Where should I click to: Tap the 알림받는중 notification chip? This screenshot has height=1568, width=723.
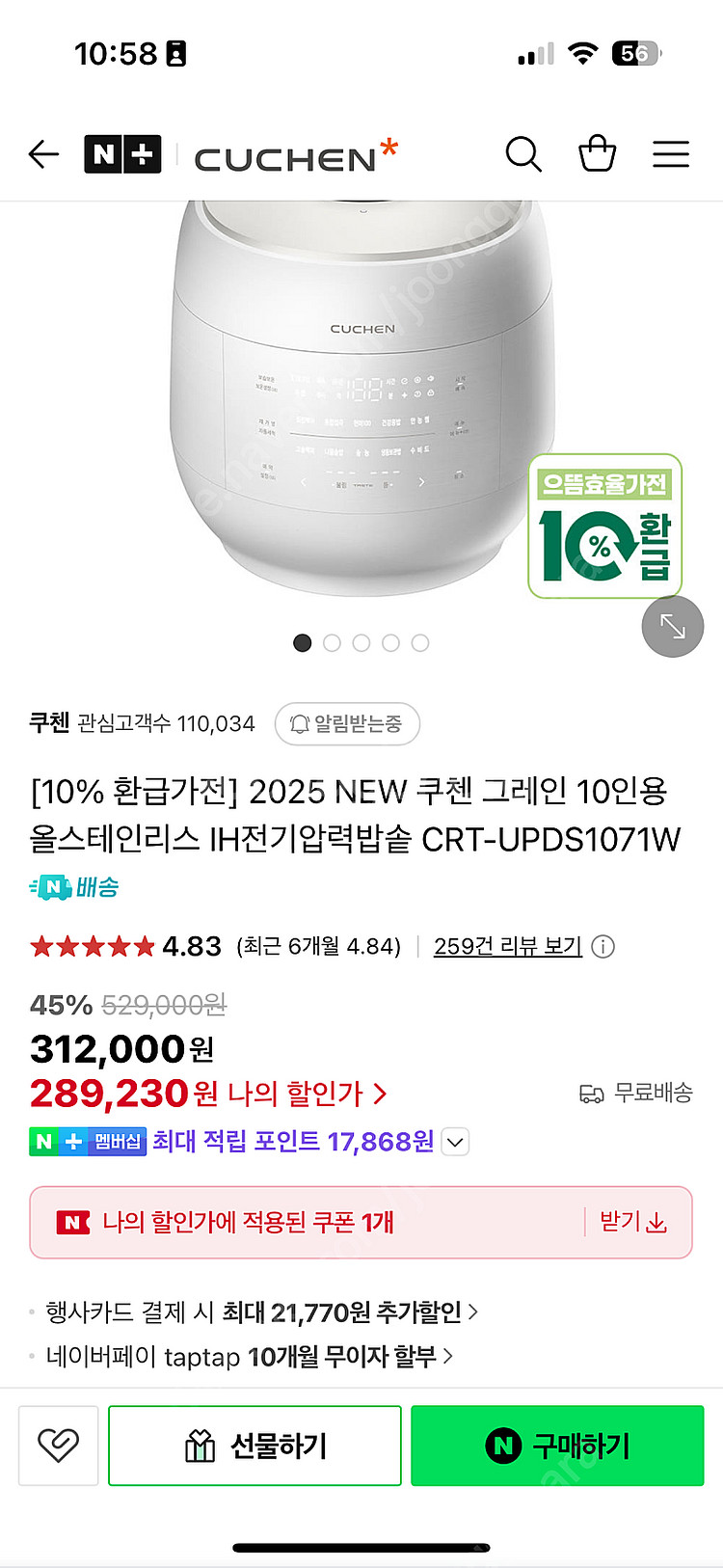(347, 724)
